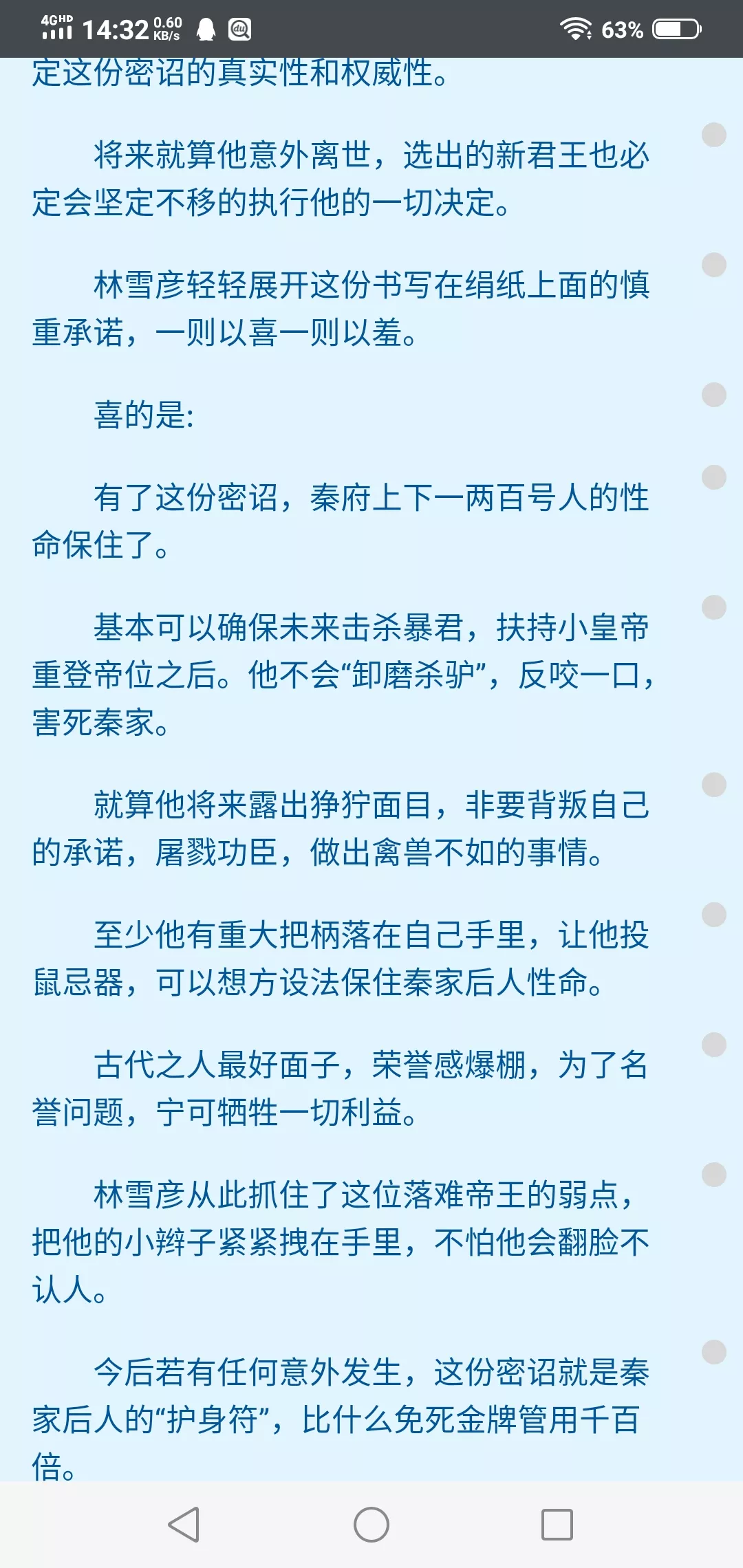Go to the home screen
This screenshot has height=1568, width=743.
(x=371, y=1525)
